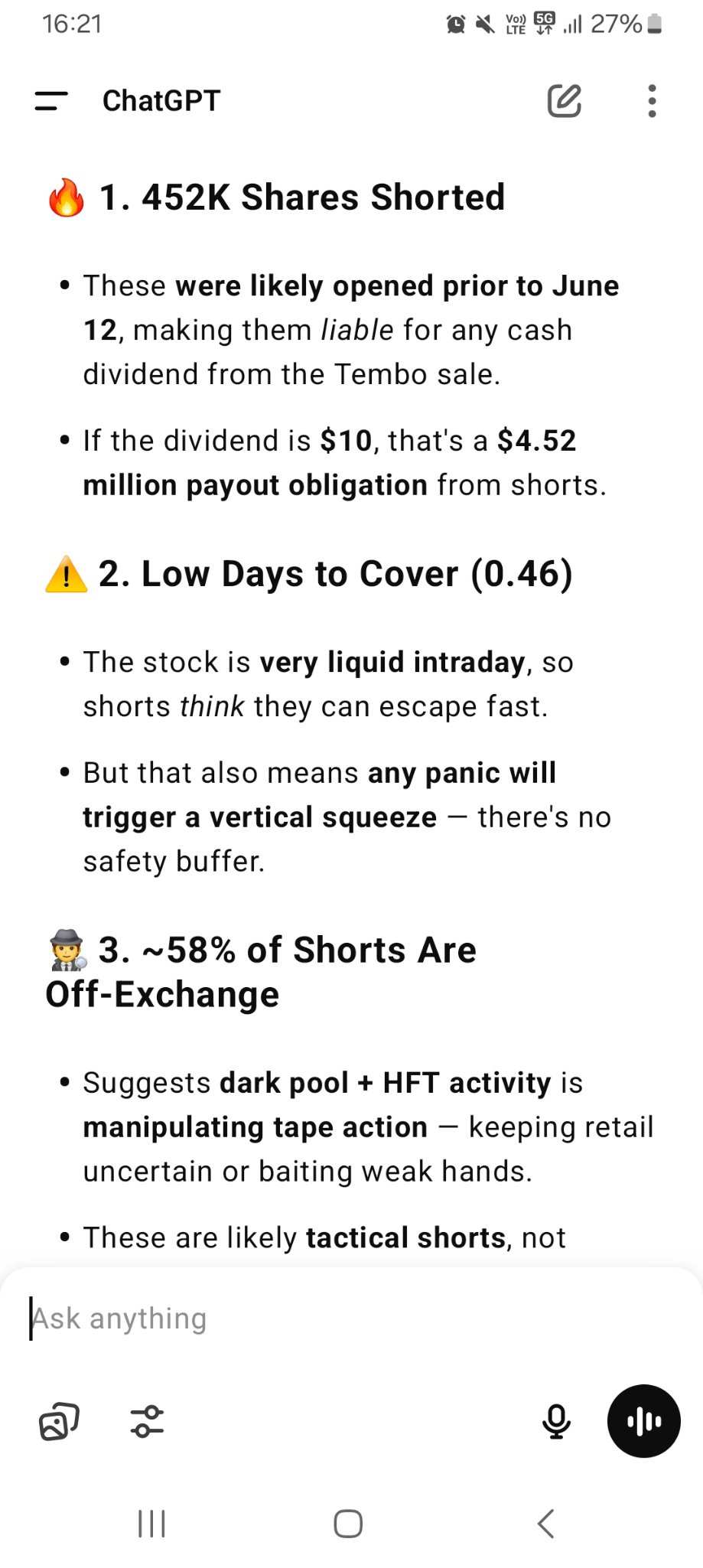Dictate with the microphone button

tap(556, 1421)
